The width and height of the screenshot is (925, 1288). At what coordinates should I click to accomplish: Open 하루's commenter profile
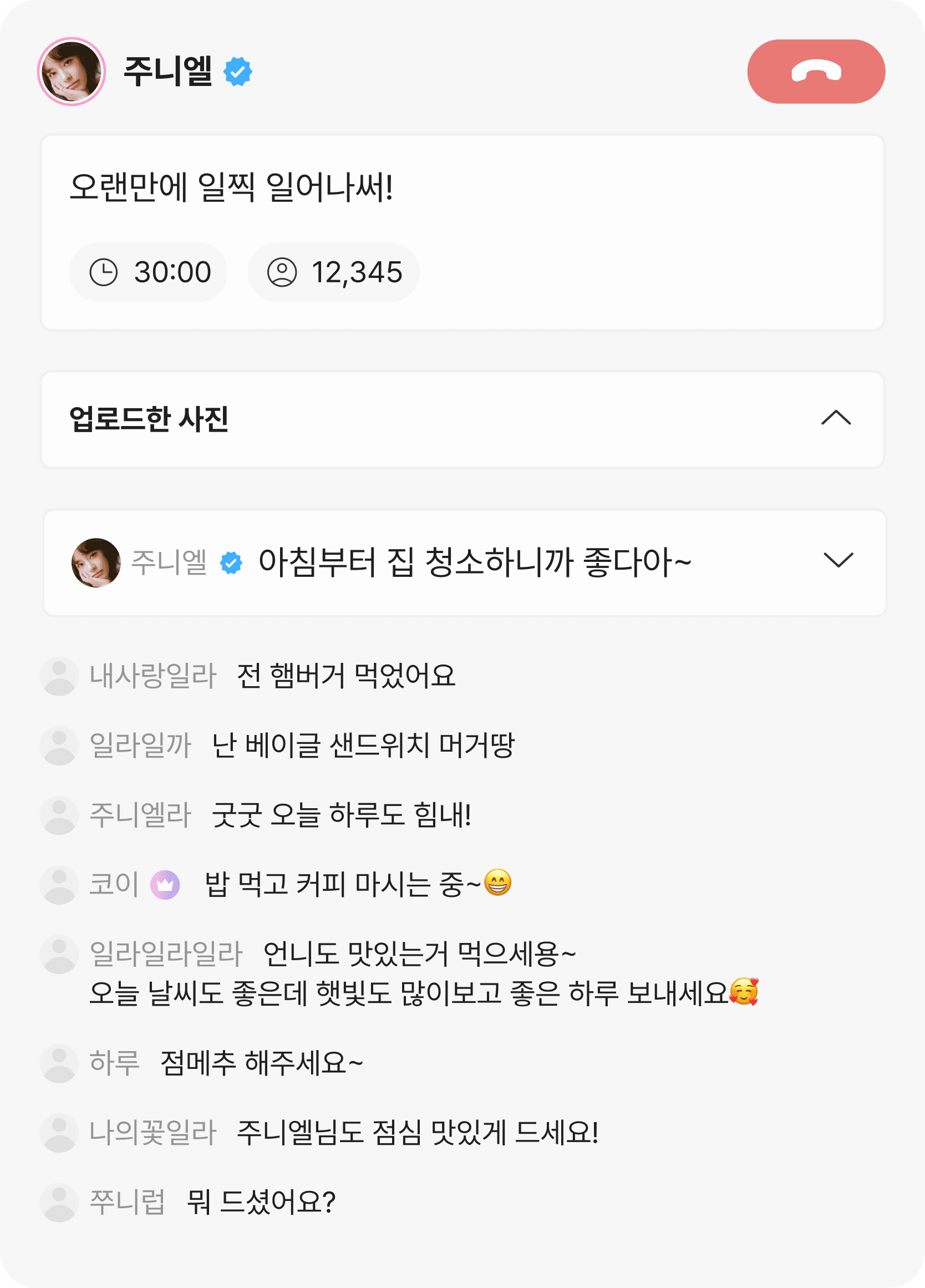pyautogui.click(x=59, y=1063)
